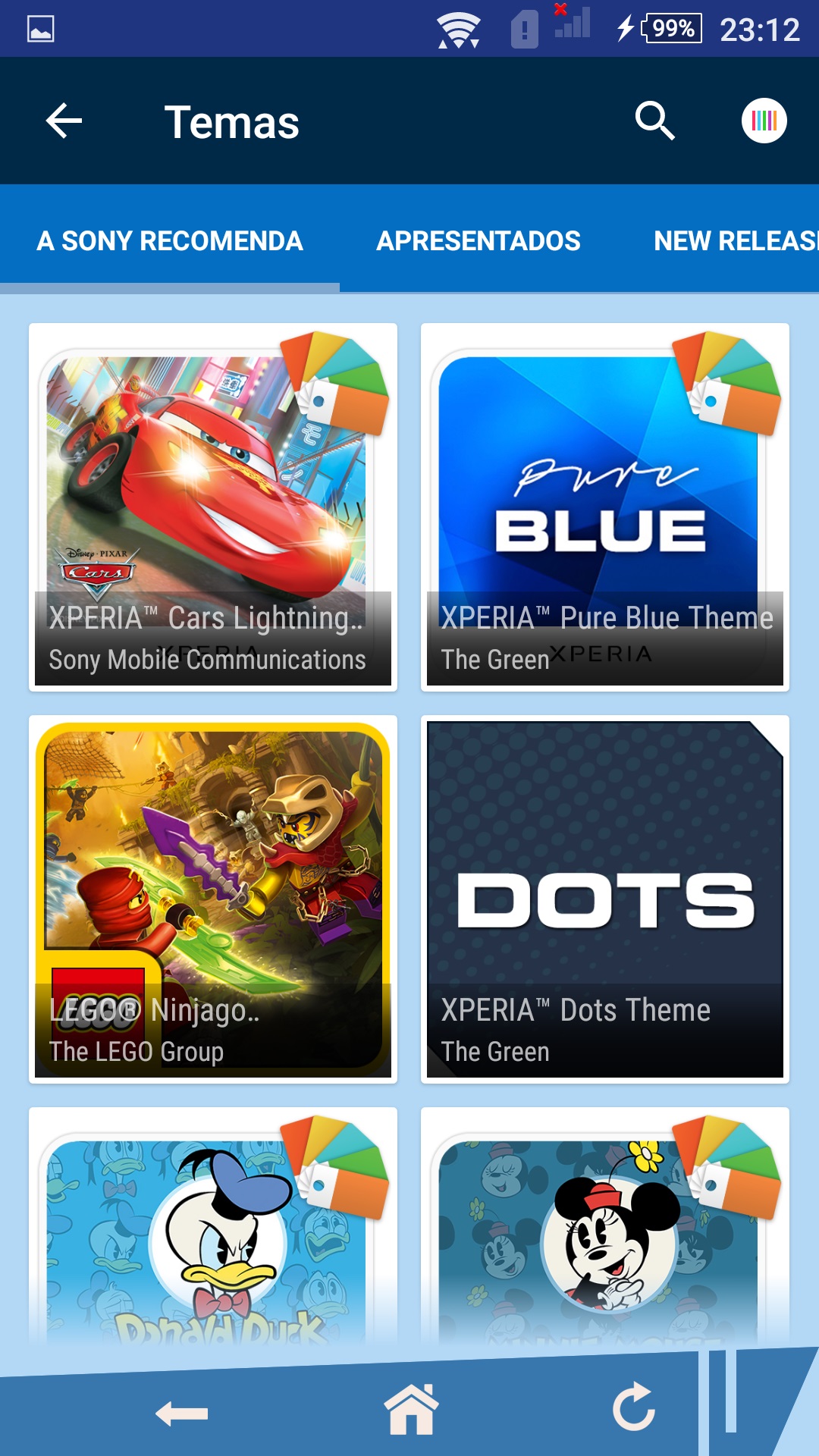Switch to the New Releases tab

[x=734, y=241]
